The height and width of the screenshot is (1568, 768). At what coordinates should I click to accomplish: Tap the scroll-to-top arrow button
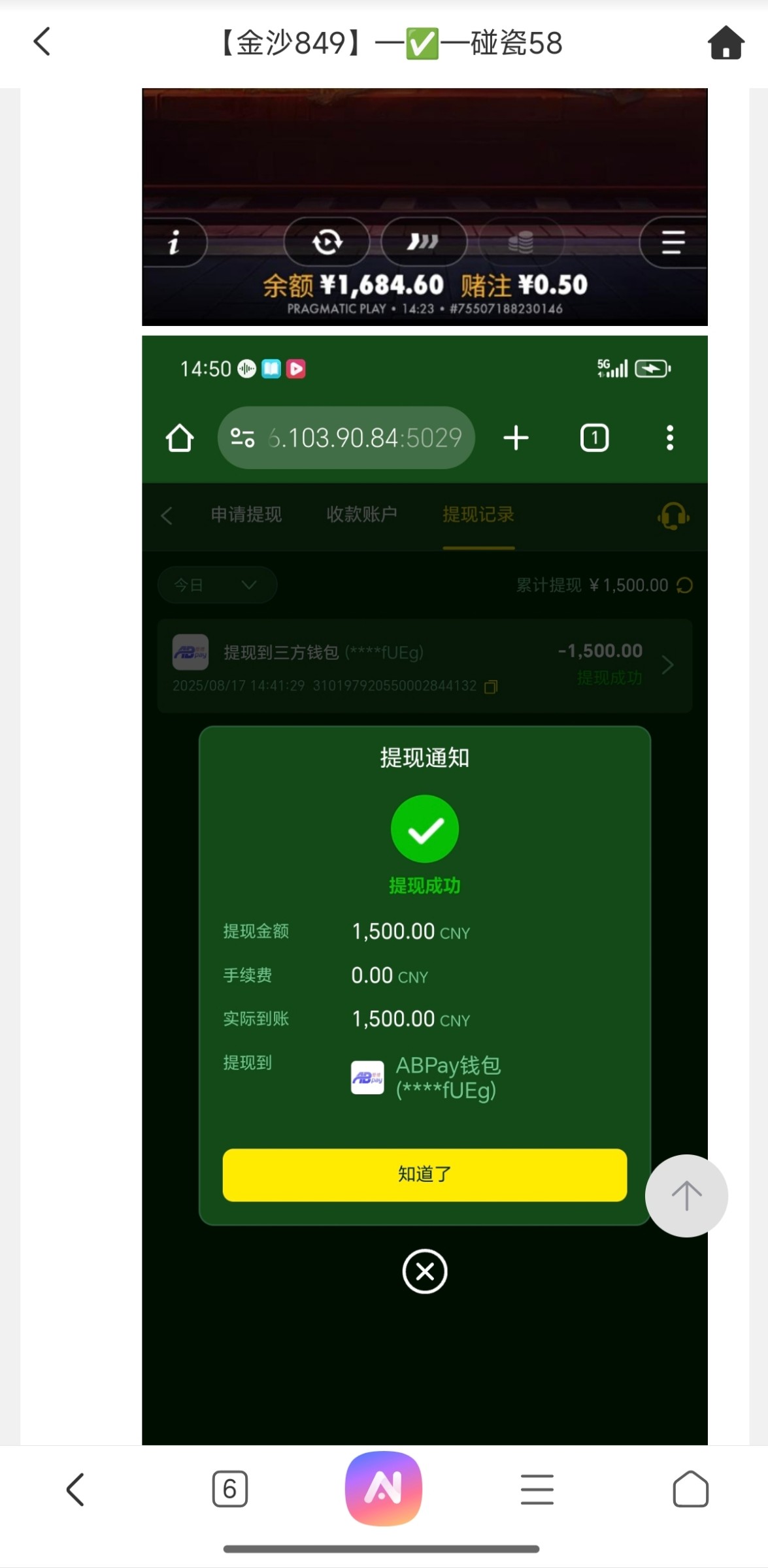click(686, 1196)
